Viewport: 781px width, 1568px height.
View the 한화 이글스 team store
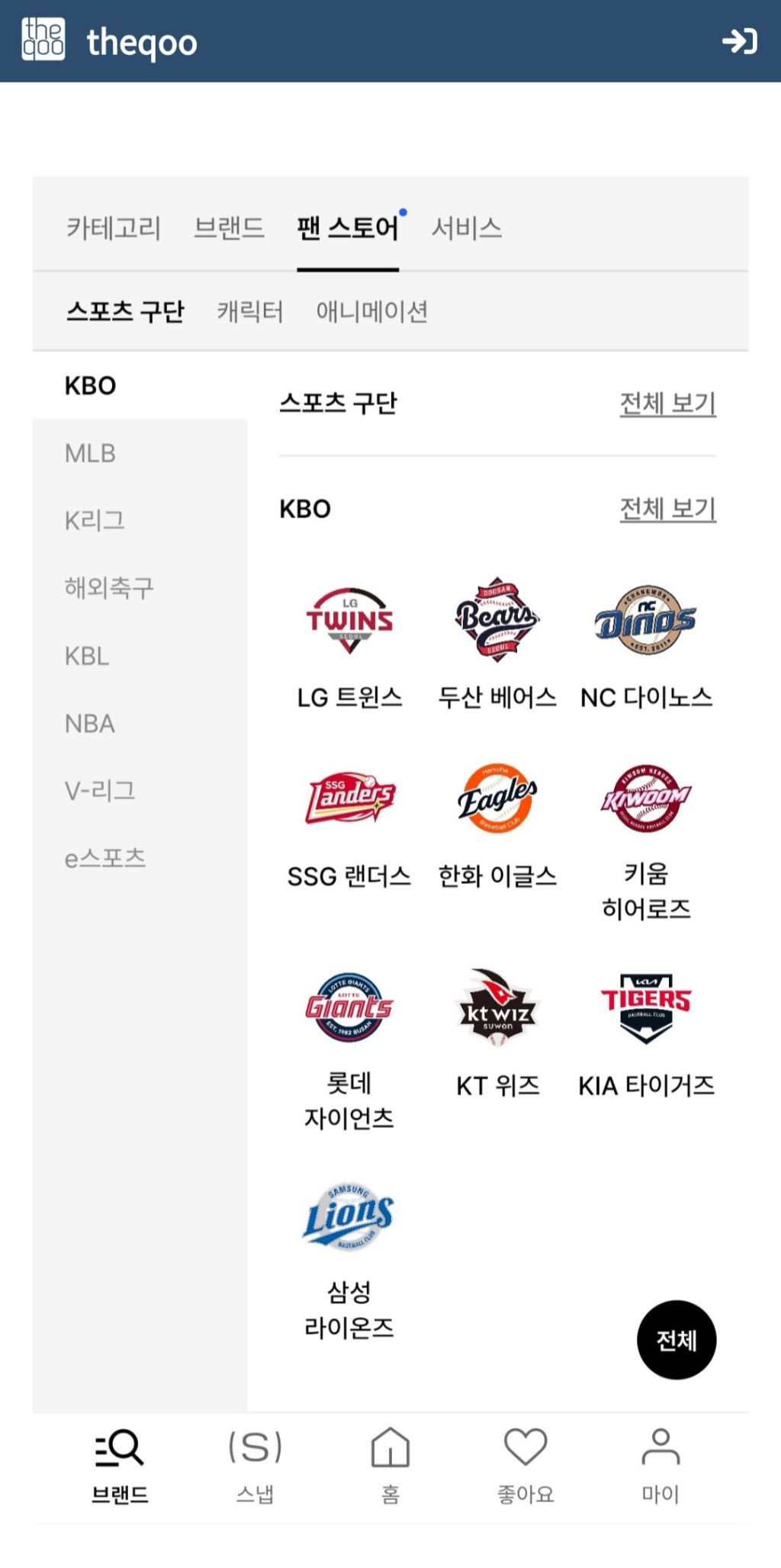[x=497, y=824]
